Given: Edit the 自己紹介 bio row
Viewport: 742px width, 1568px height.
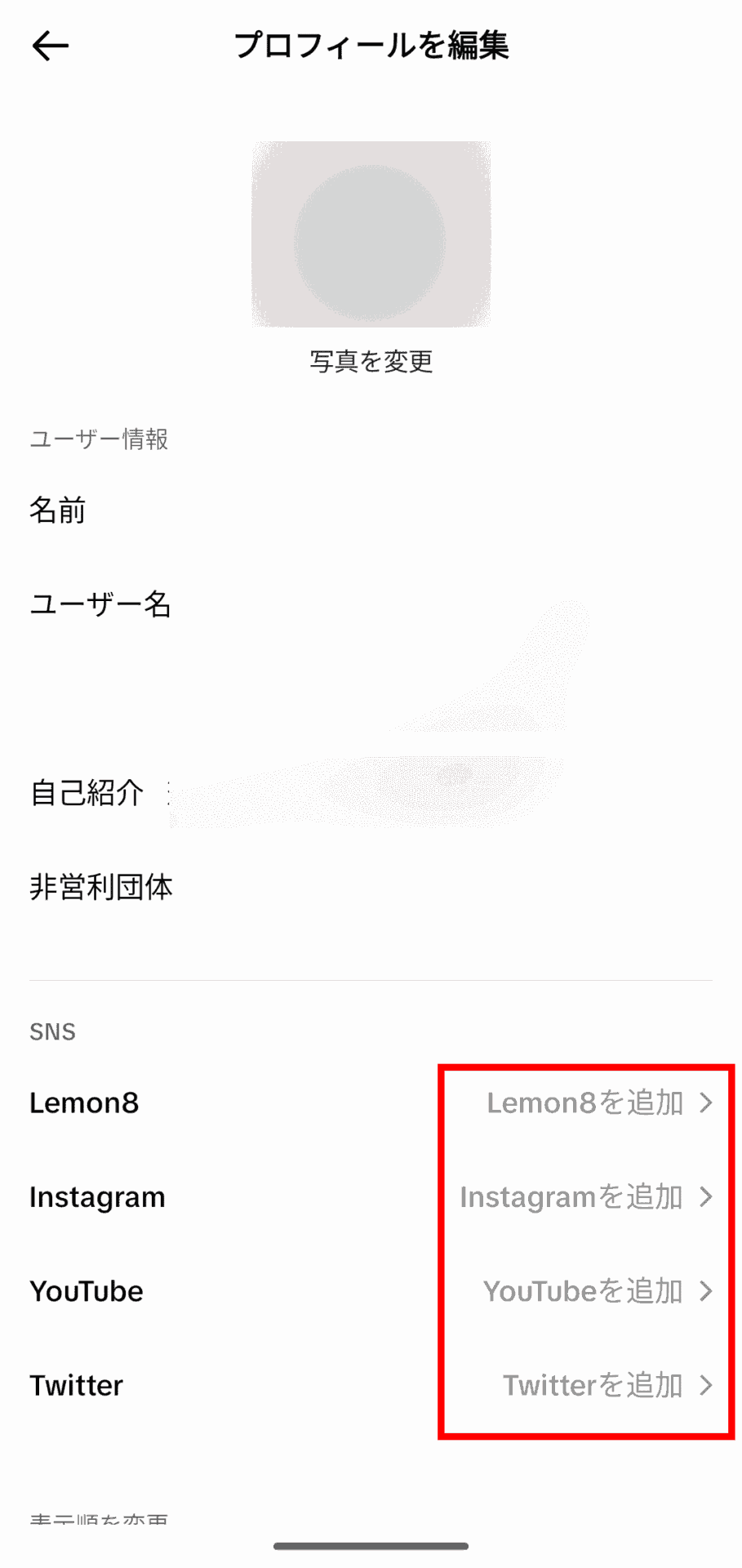Looking at the screenshot, I should coord(87,792).
